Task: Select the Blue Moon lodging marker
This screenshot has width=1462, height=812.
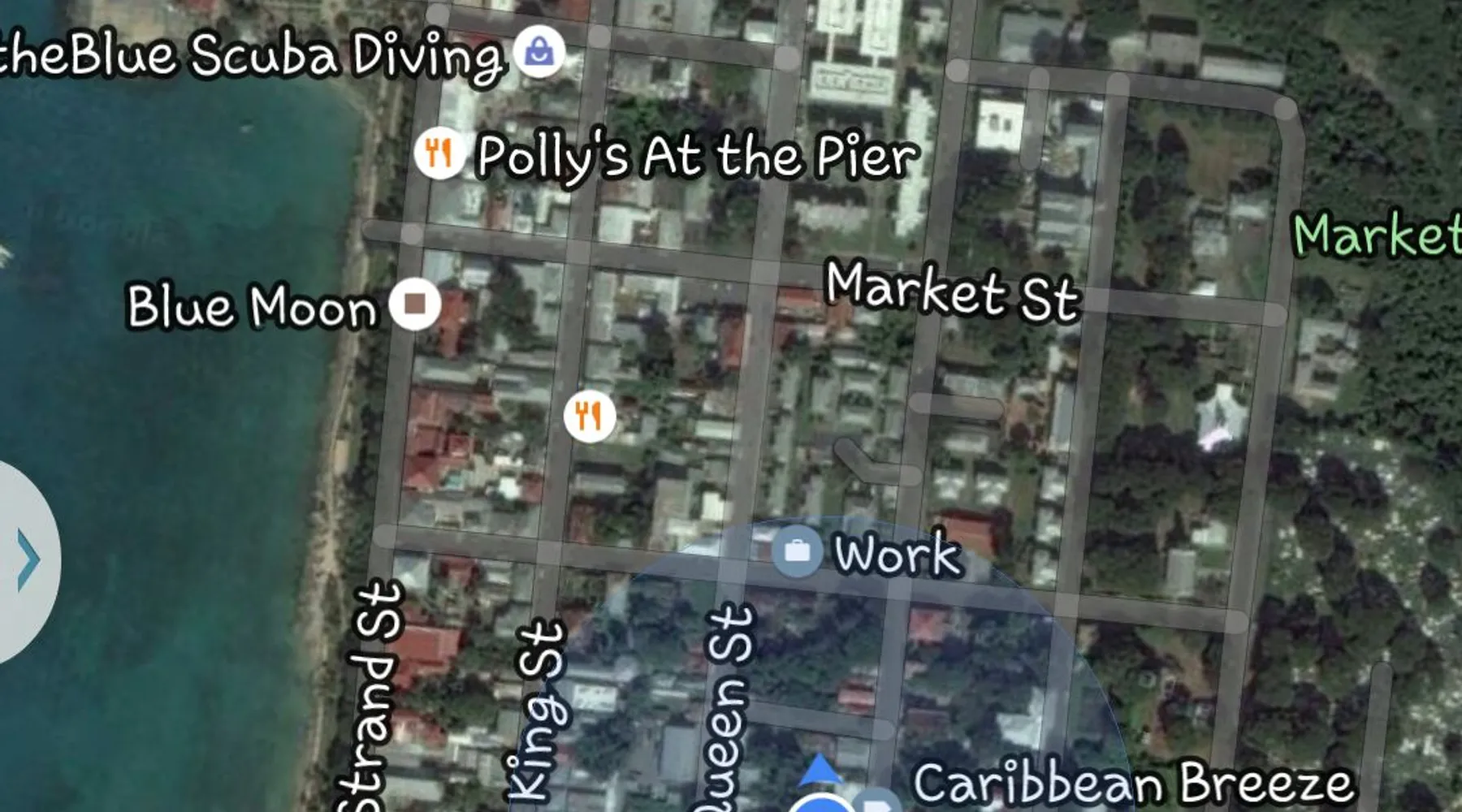Action: 415,304
